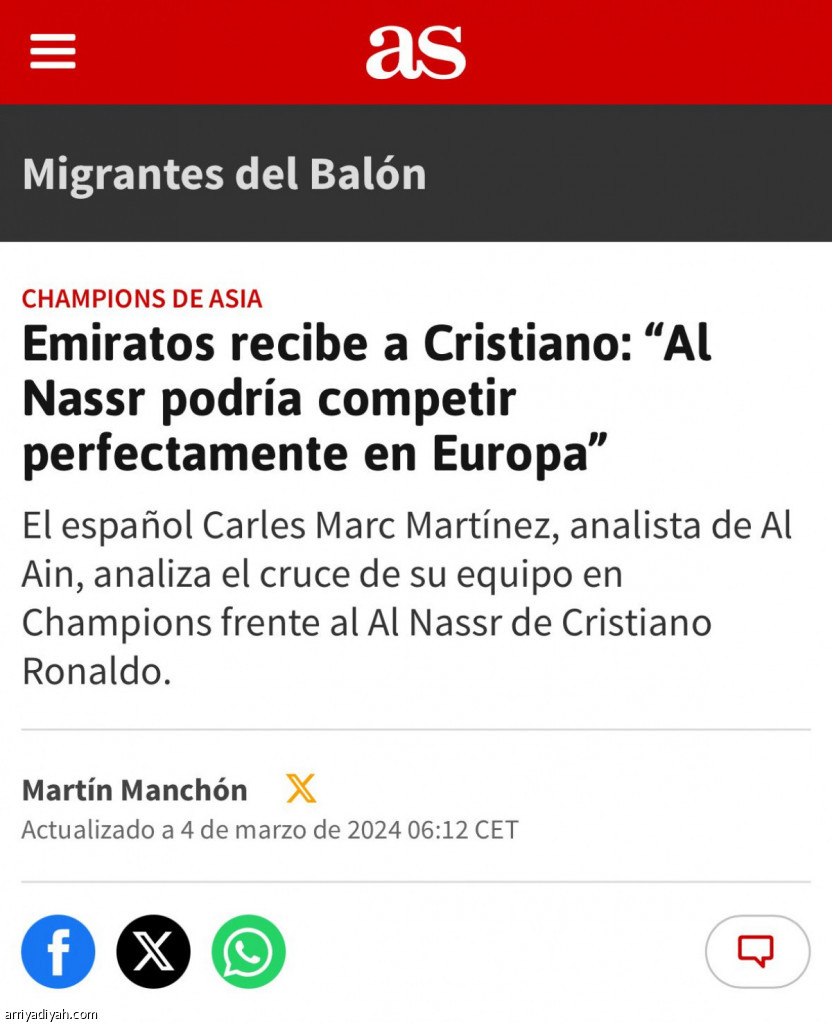
Task: Share the article on X
Action: [153, 952]
